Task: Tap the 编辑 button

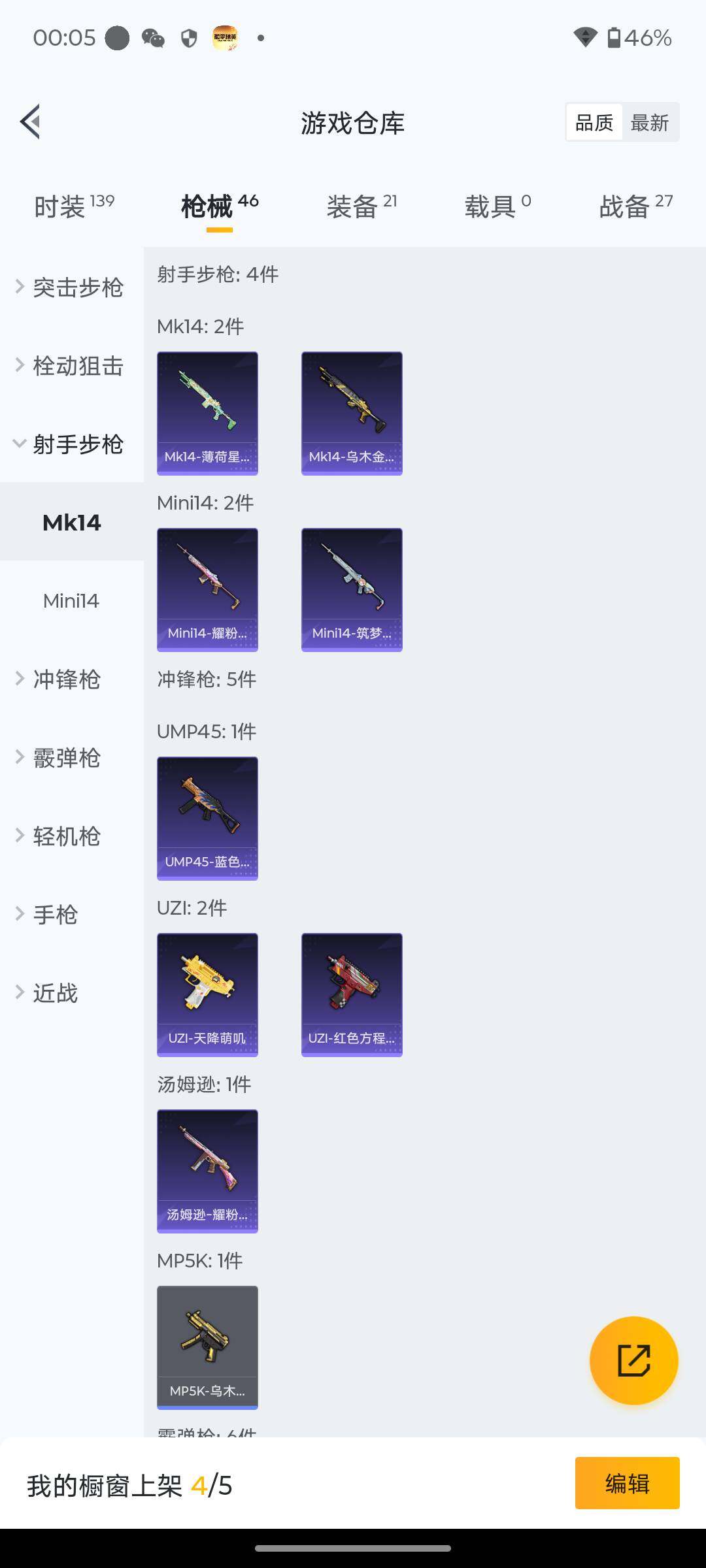Action: 627,1483
